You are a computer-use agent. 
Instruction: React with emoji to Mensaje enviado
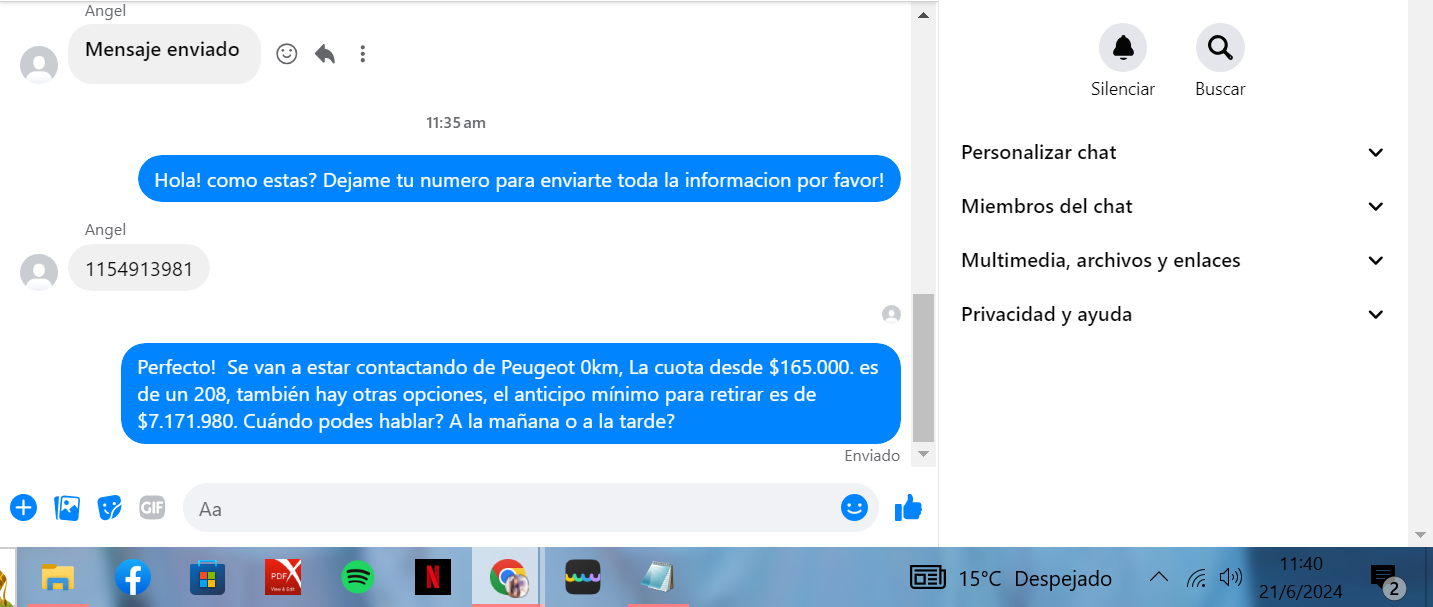click(287, 54)
